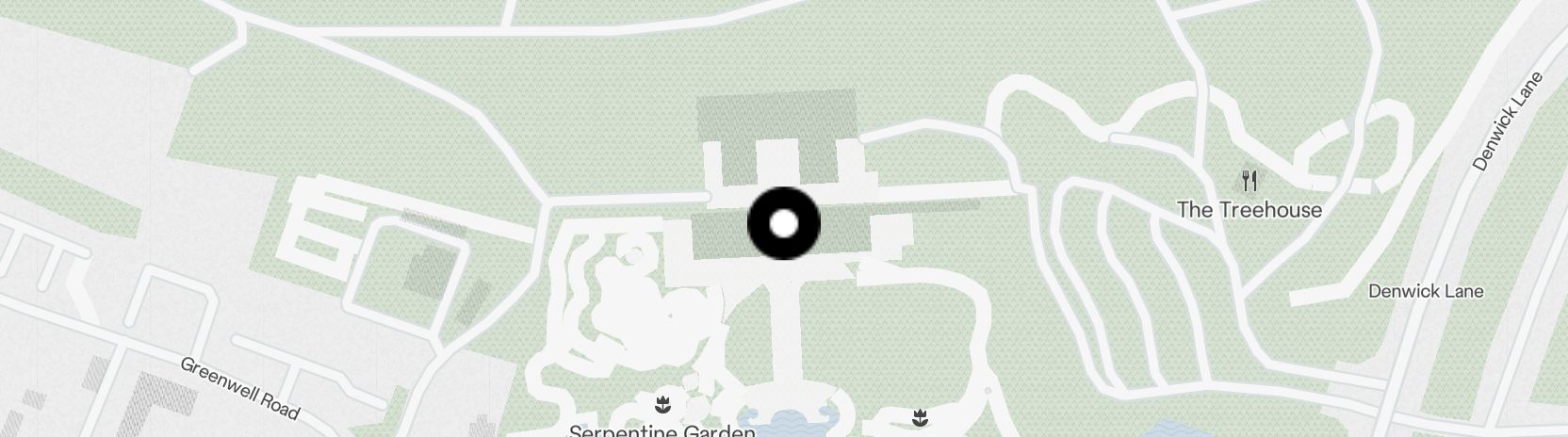
Task: Open The Treehouse restaurant marker
Action: click(x=1249, y=180)
